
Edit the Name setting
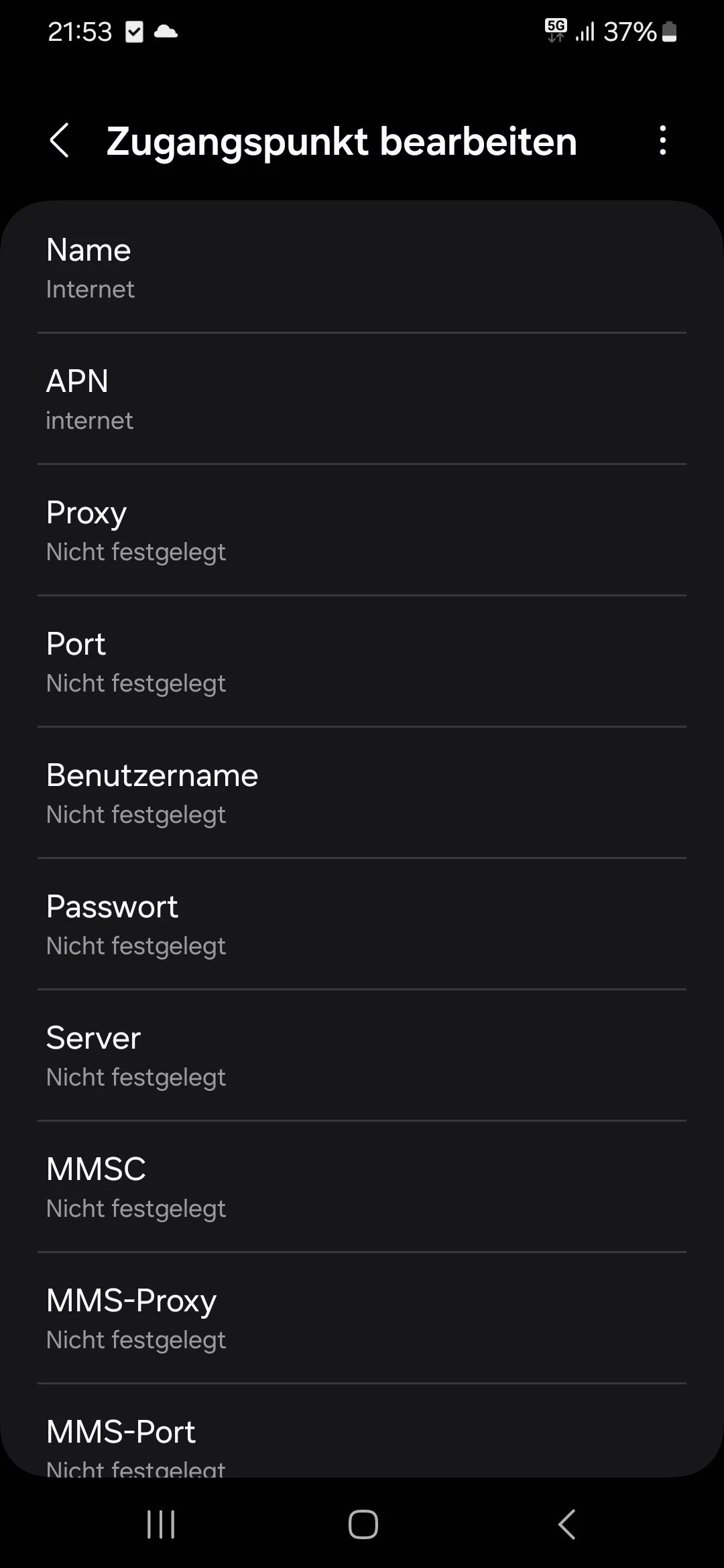click(362, 268)
